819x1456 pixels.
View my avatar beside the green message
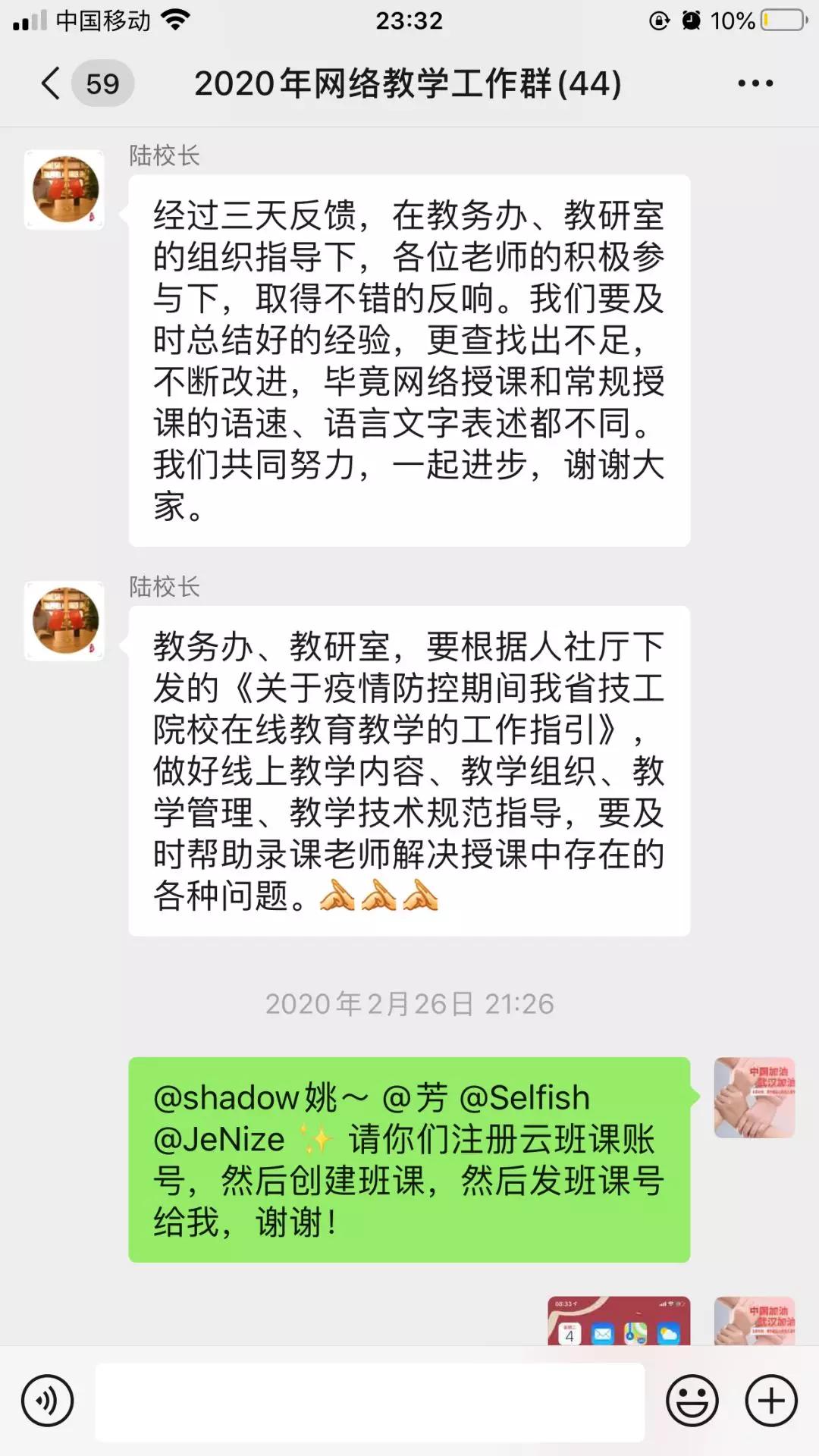tap(754, 1097)
